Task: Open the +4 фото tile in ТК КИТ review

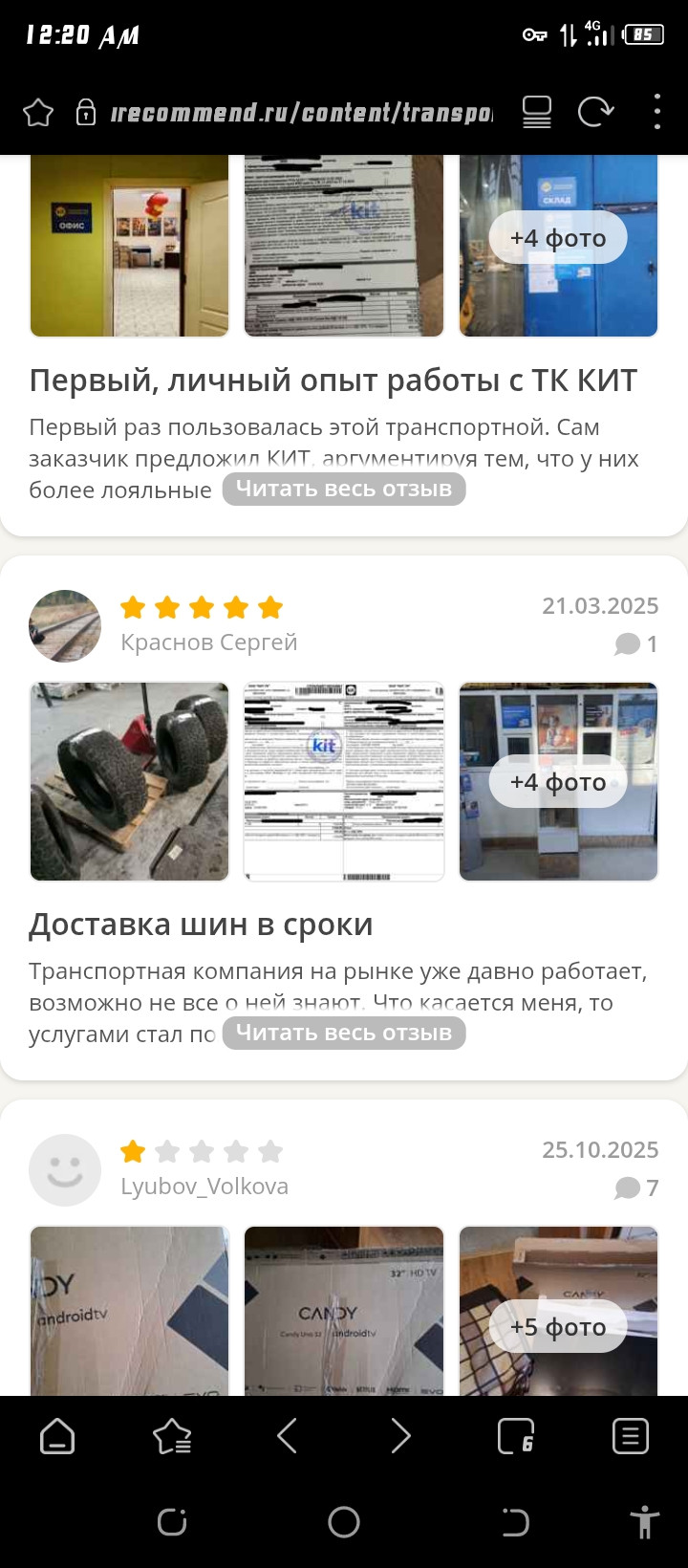Action: click(x=558, y=239)
